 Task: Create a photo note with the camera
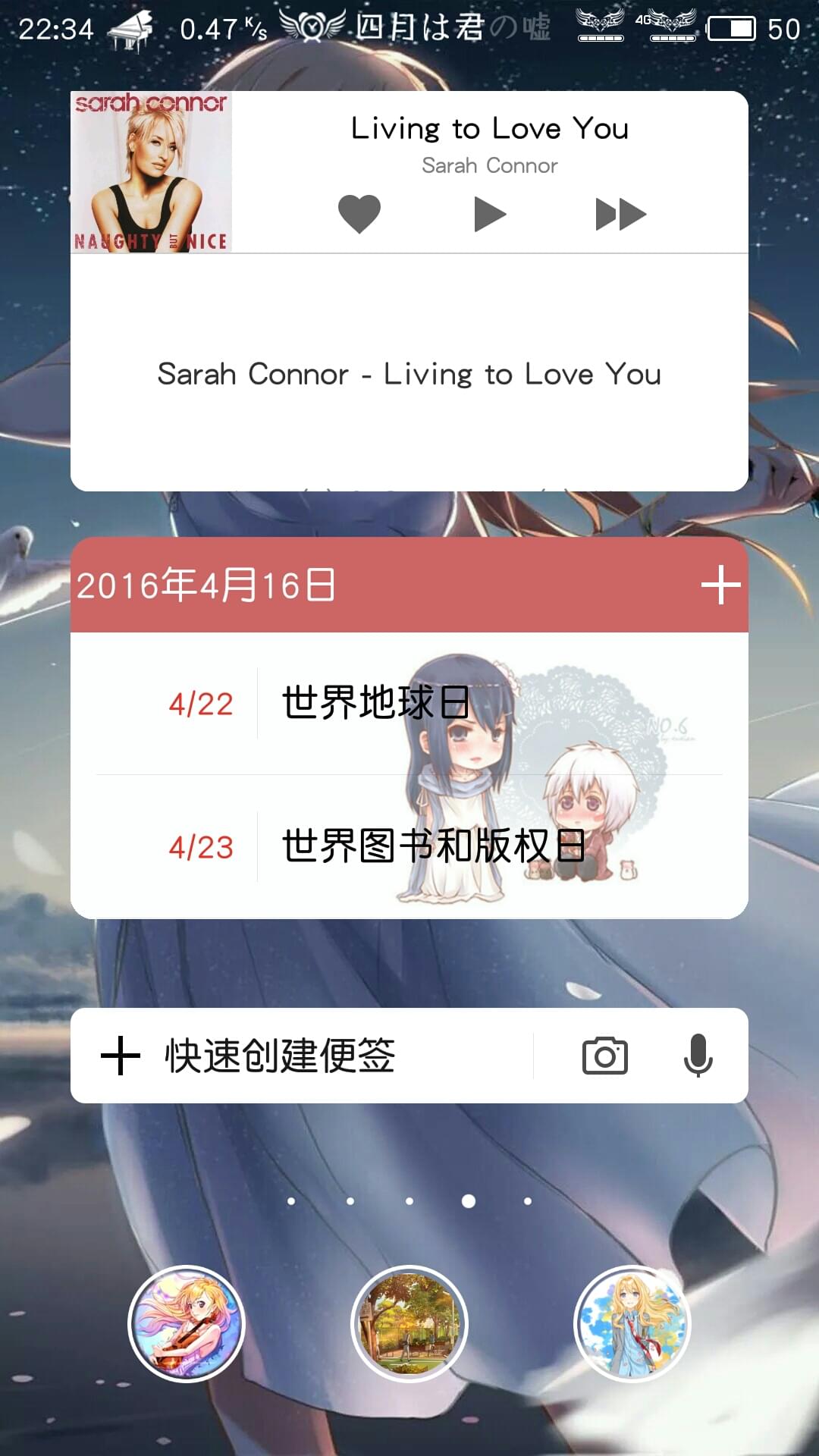(604, 1056)
